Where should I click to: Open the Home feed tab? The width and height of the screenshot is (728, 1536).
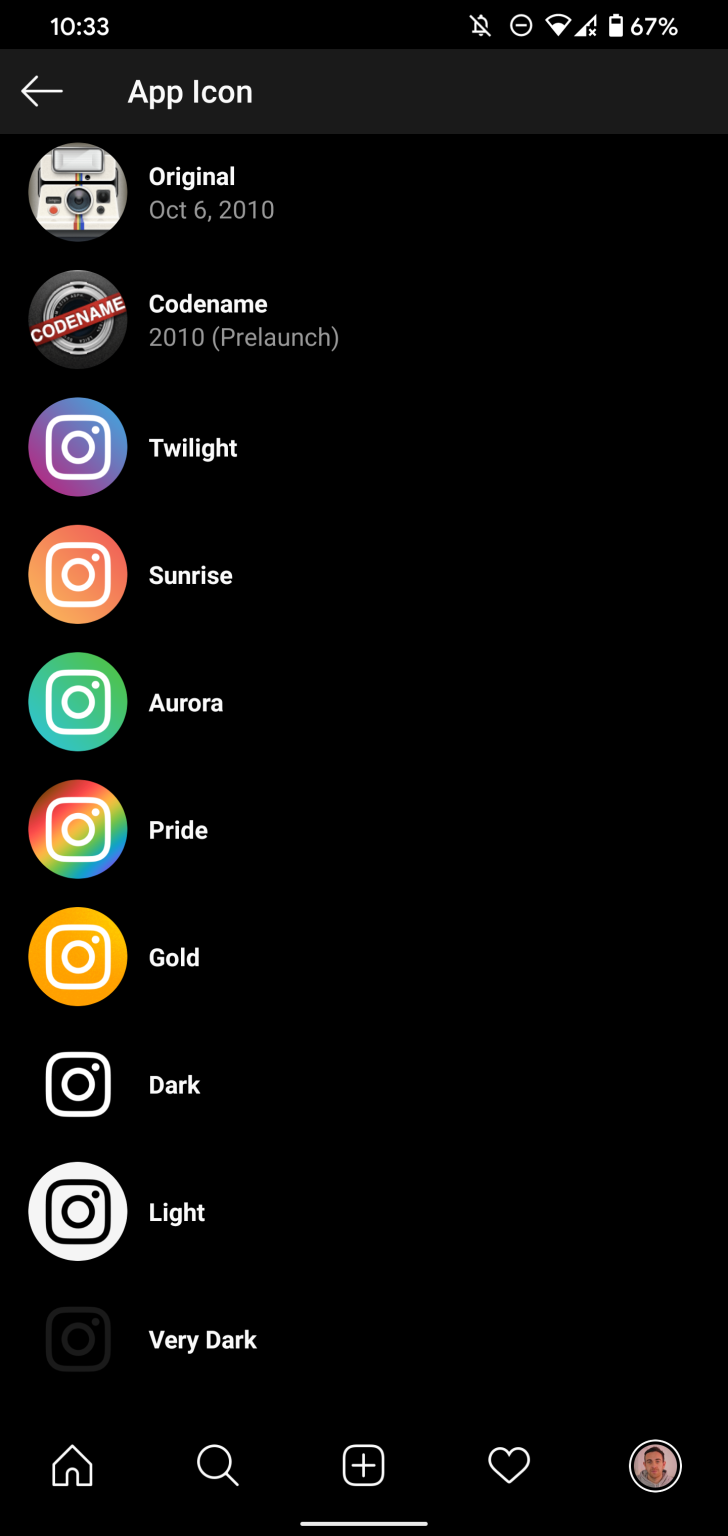point(72,1466)
